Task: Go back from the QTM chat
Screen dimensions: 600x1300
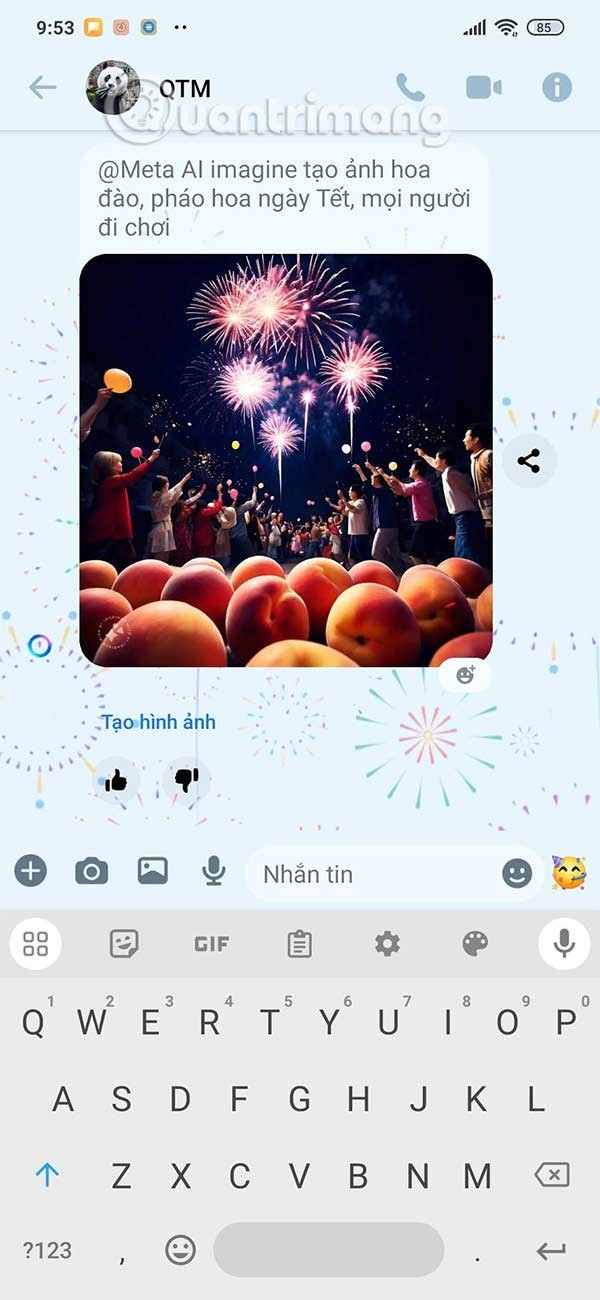Action: (x=42, y=87)
